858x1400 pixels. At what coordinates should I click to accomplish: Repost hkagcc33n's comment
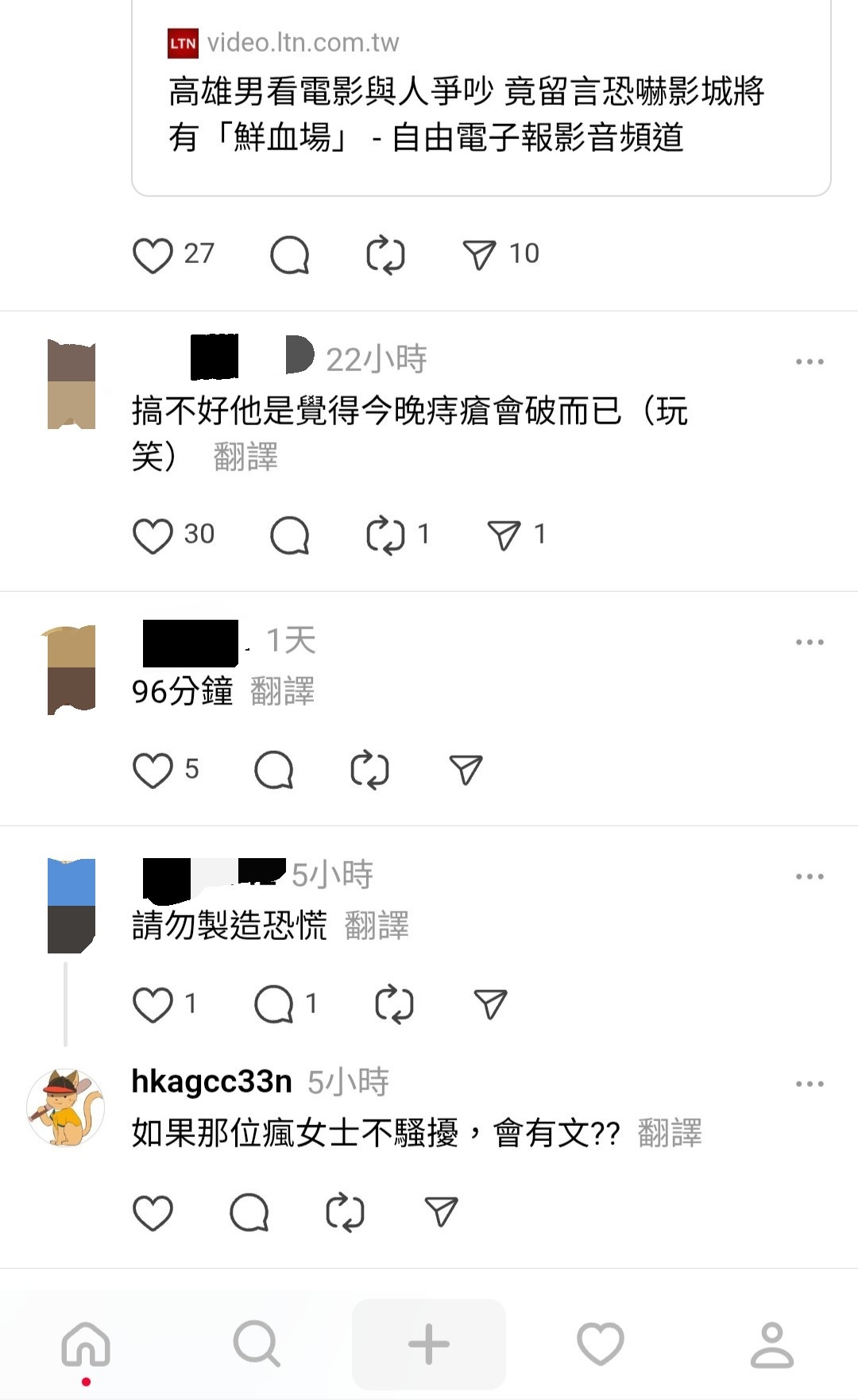click(x=346, y=1212)
